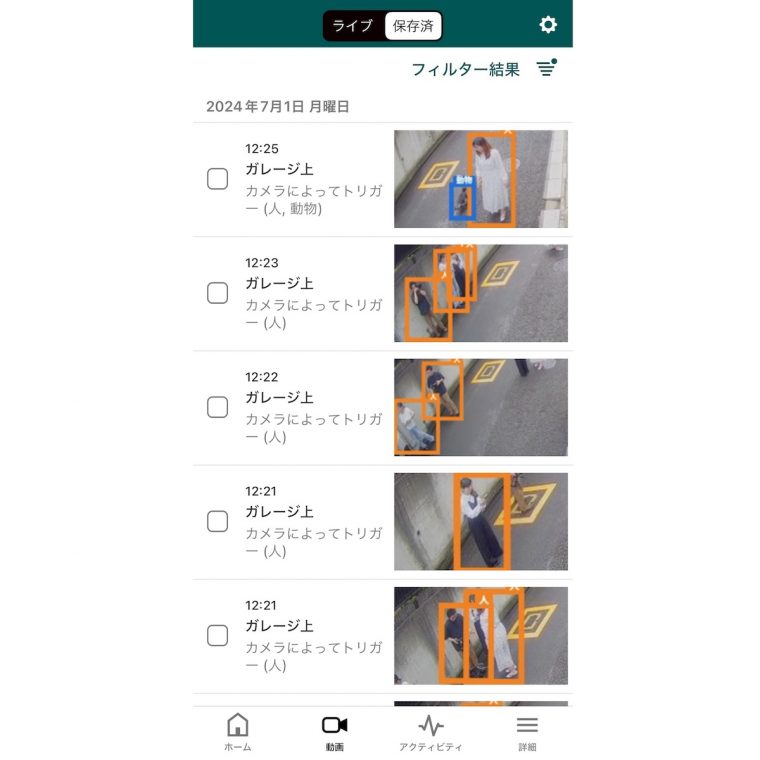This screenshot has width=760, height=760.
Task: Switch to the アクティビティ tab
Action: click(x=430, y=732)
